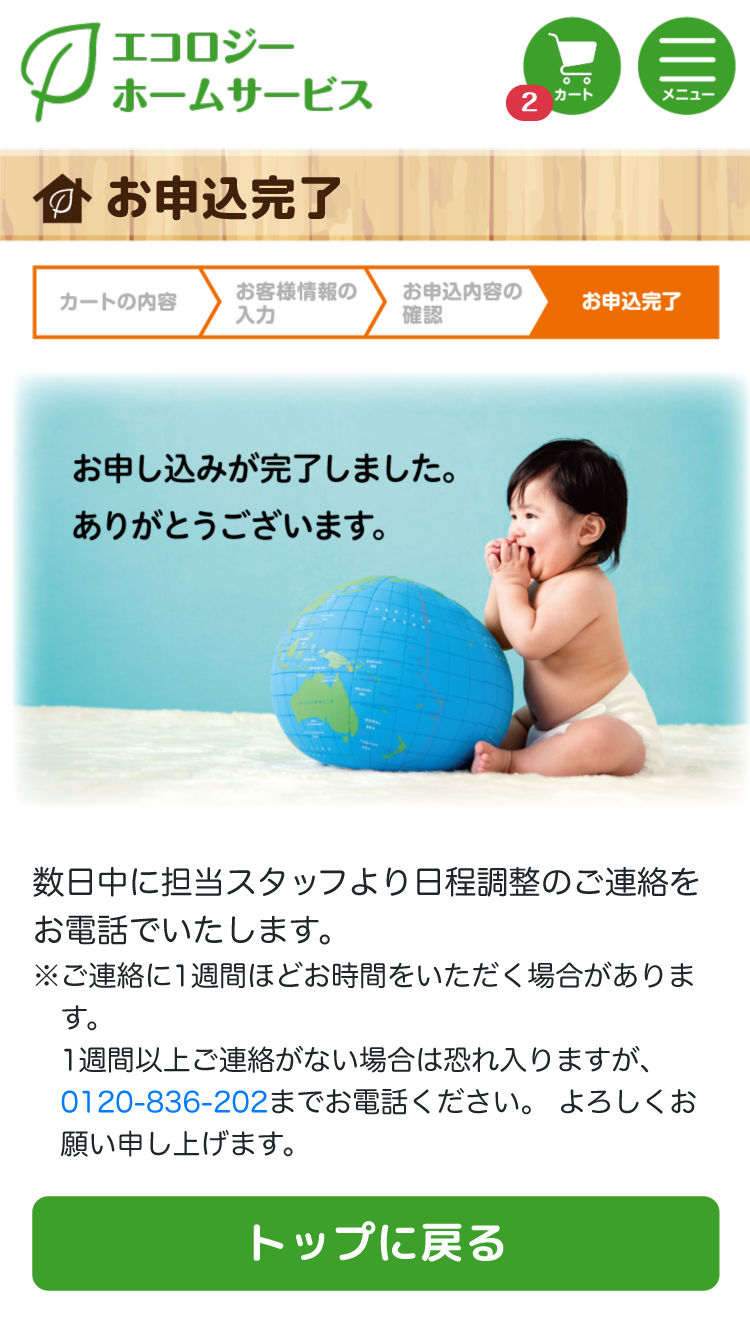This screenshot has height=1327, width=750.
Task: Tap the トップに戻る button
Action: pos(375,1243)
